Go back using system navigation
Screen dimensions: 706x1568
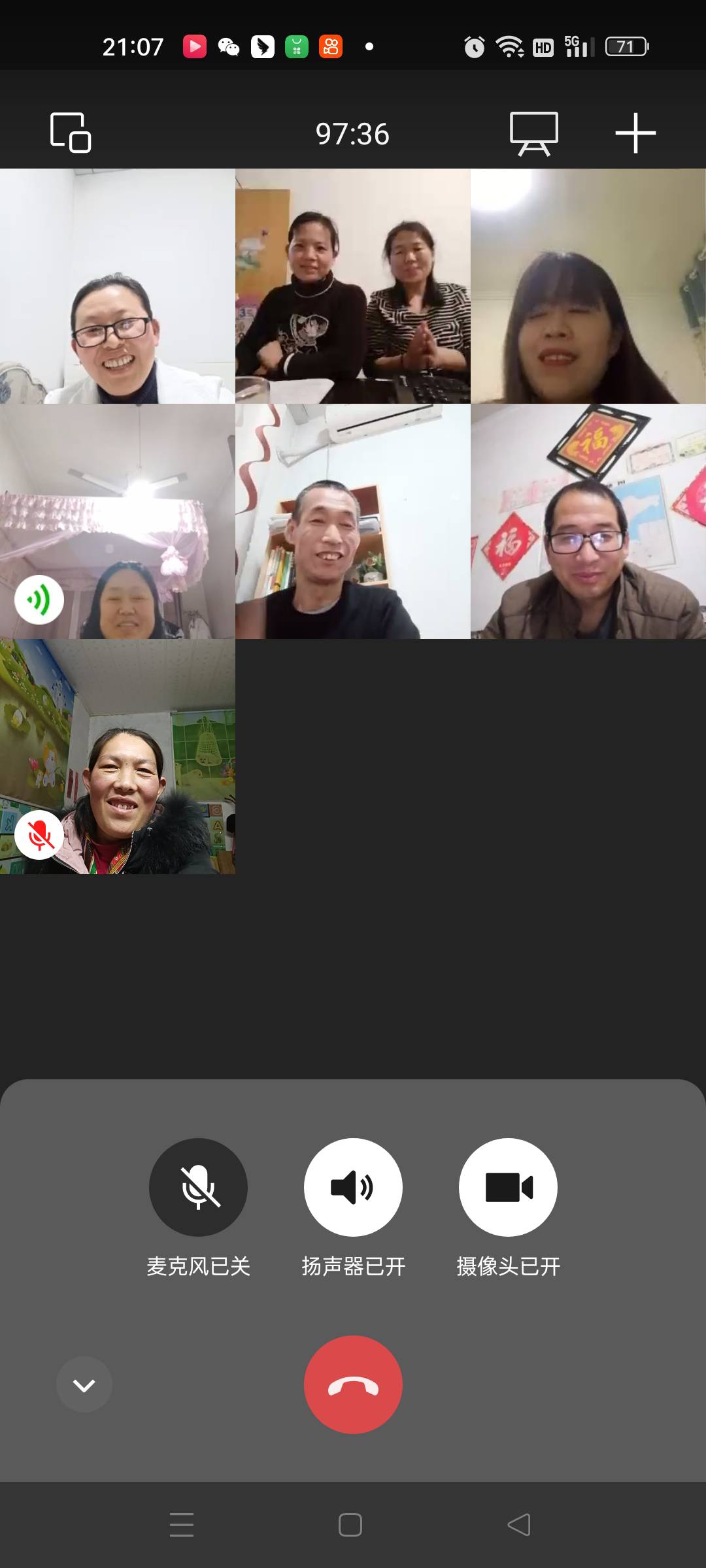pyautogui.click(x=519, y=1525)
